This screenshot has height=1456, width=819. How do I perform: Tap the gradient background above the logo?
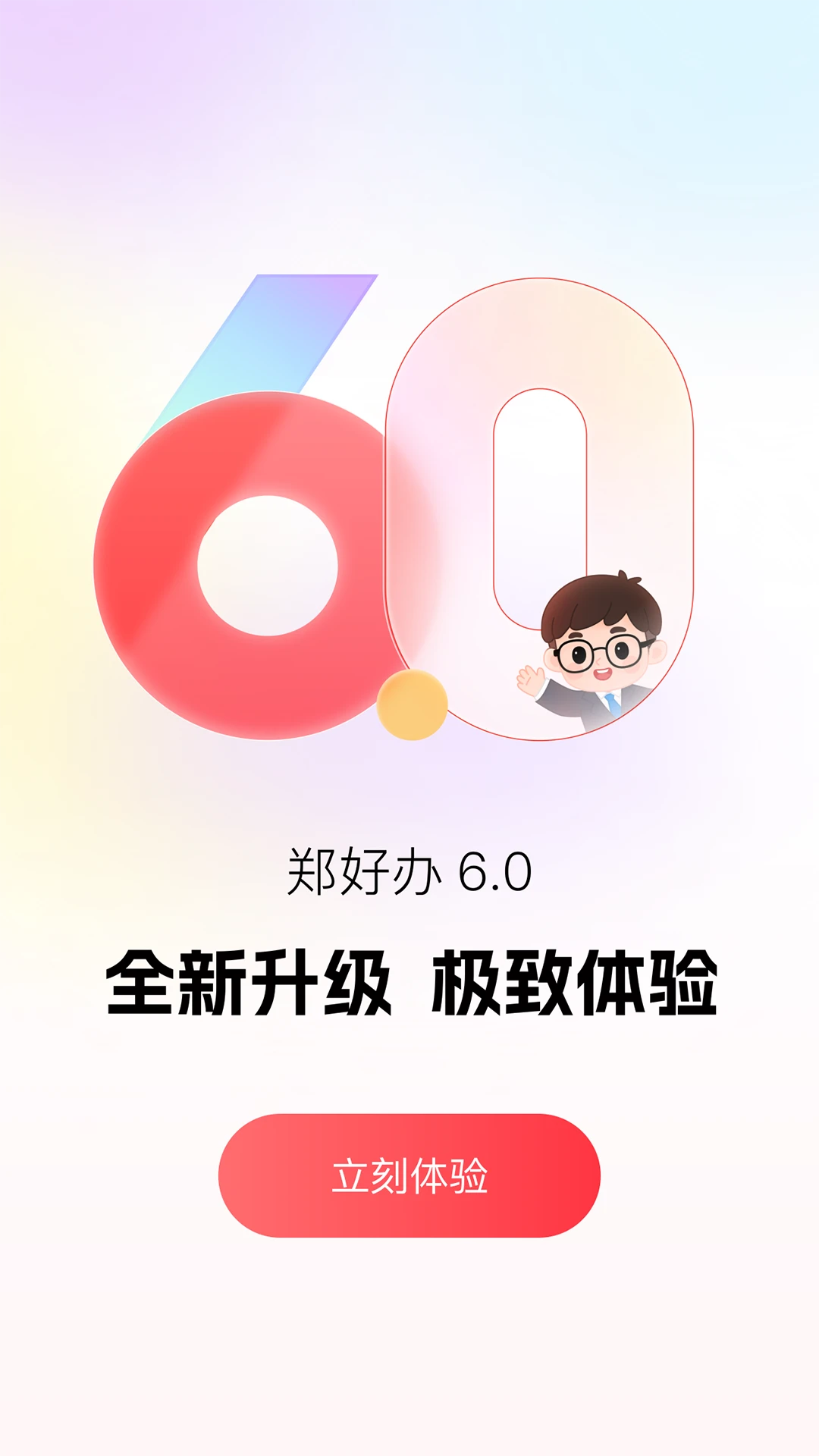pyautogui.click(x=409, y=136)
